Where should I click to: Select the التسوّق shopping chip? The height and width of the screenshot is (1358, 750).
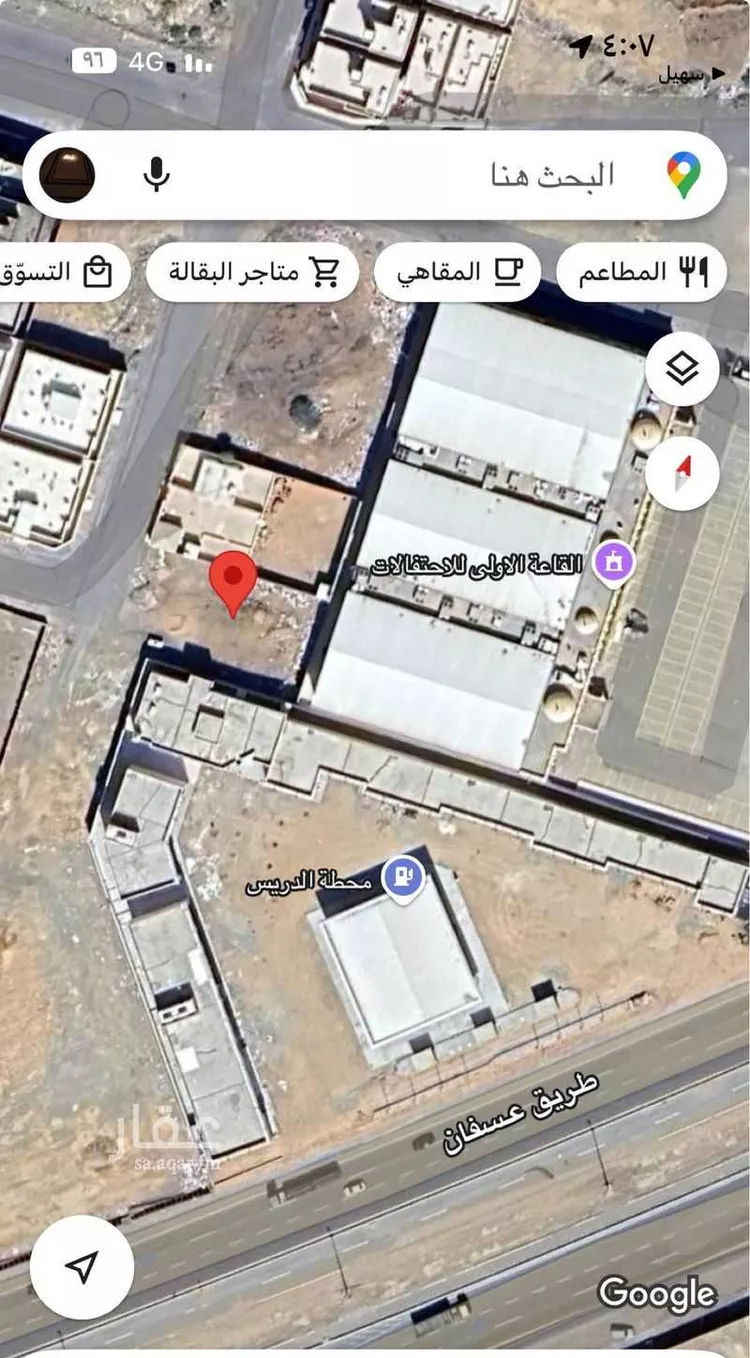pos(60,272)
